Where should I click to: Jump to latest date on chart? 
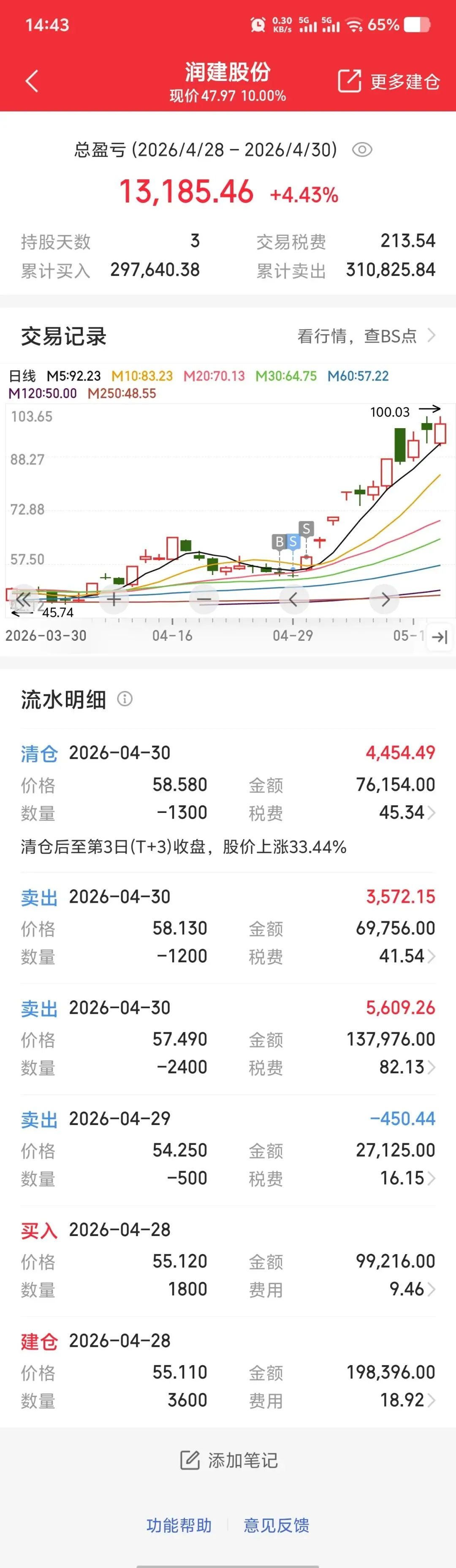click(439, 637)
